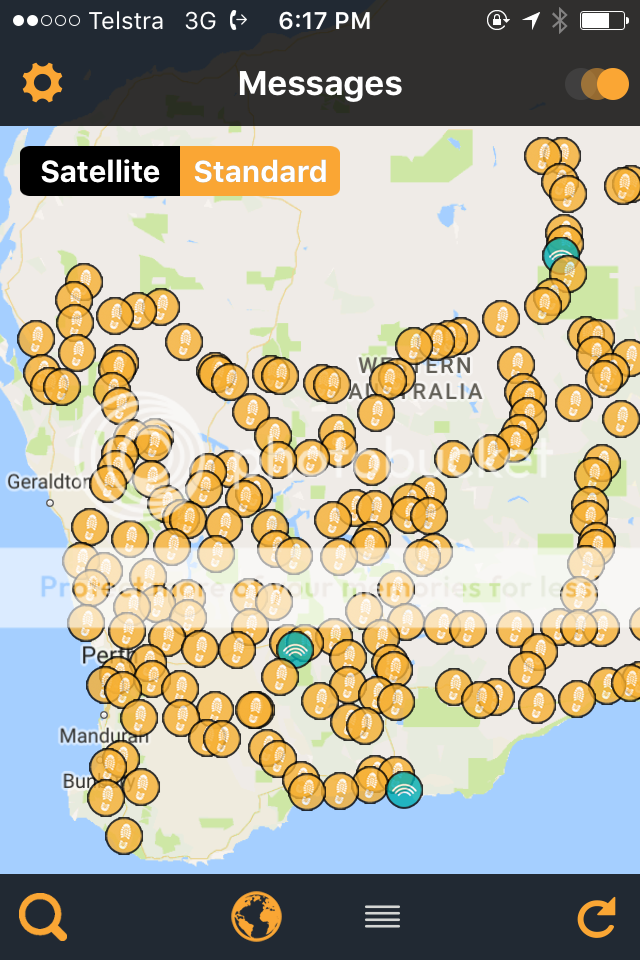The image size is (640, 960).
Task: Open the globe map view
Action: [x=256, y=917]
